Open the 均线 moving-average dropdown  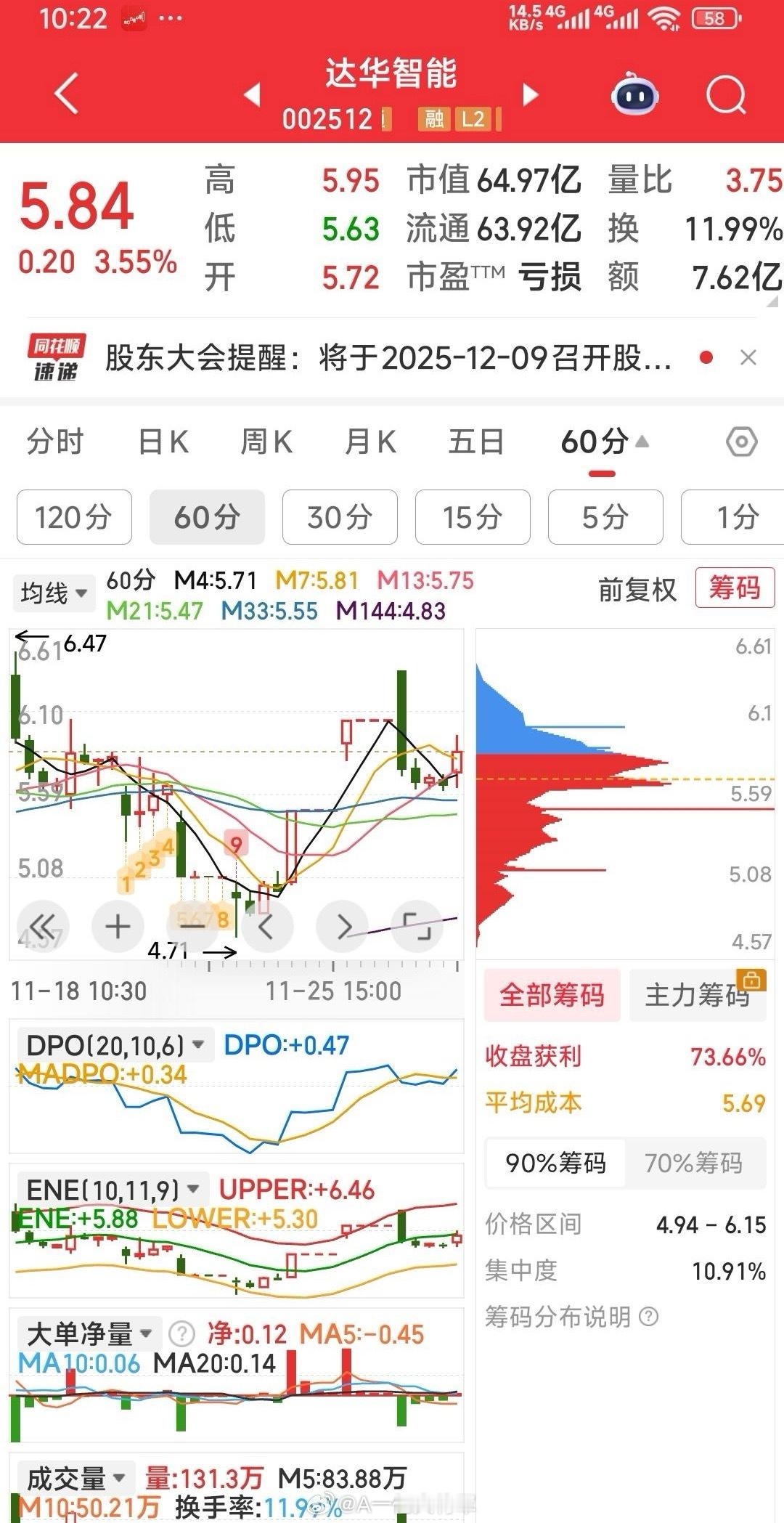(54, 593)
